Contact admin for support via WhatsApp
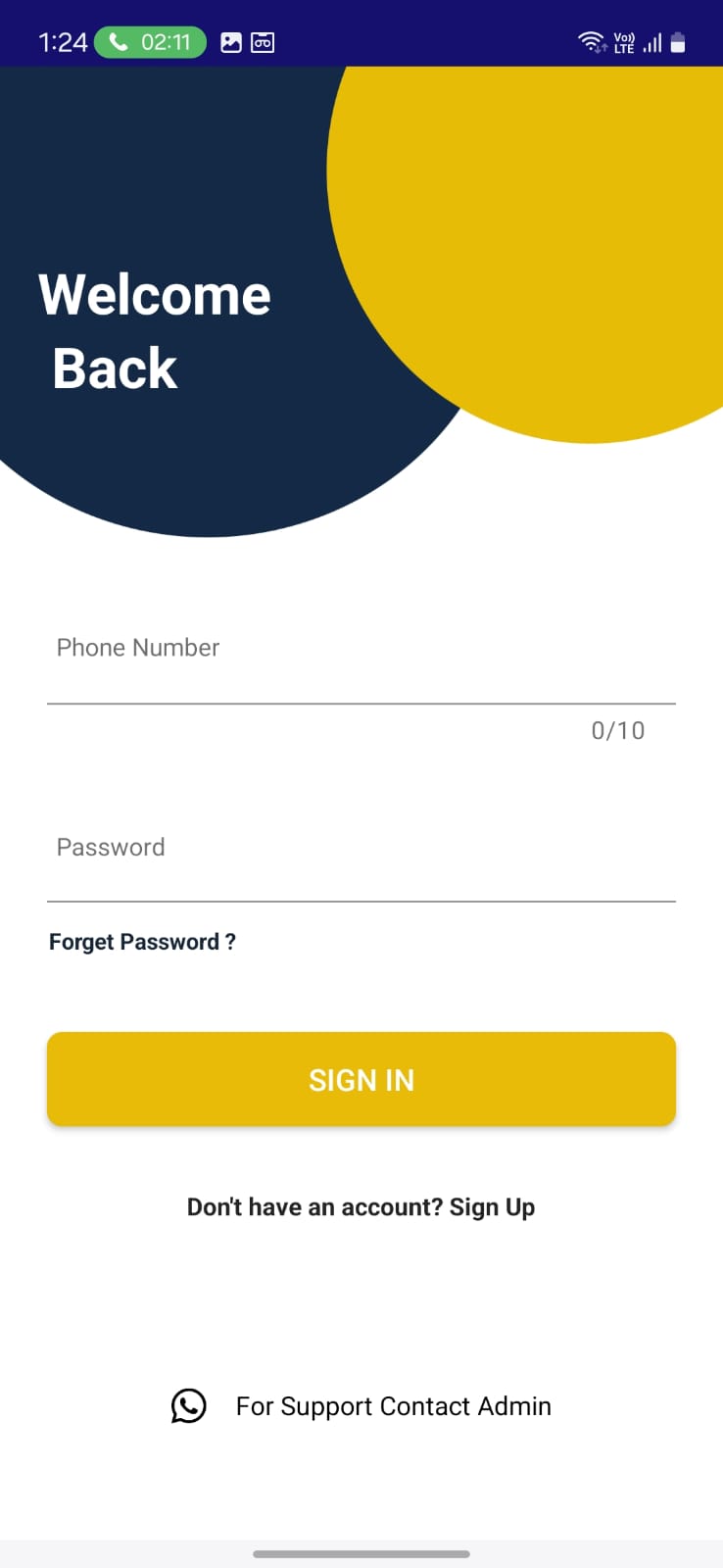723x1568 pixels. pos(361,1406)
